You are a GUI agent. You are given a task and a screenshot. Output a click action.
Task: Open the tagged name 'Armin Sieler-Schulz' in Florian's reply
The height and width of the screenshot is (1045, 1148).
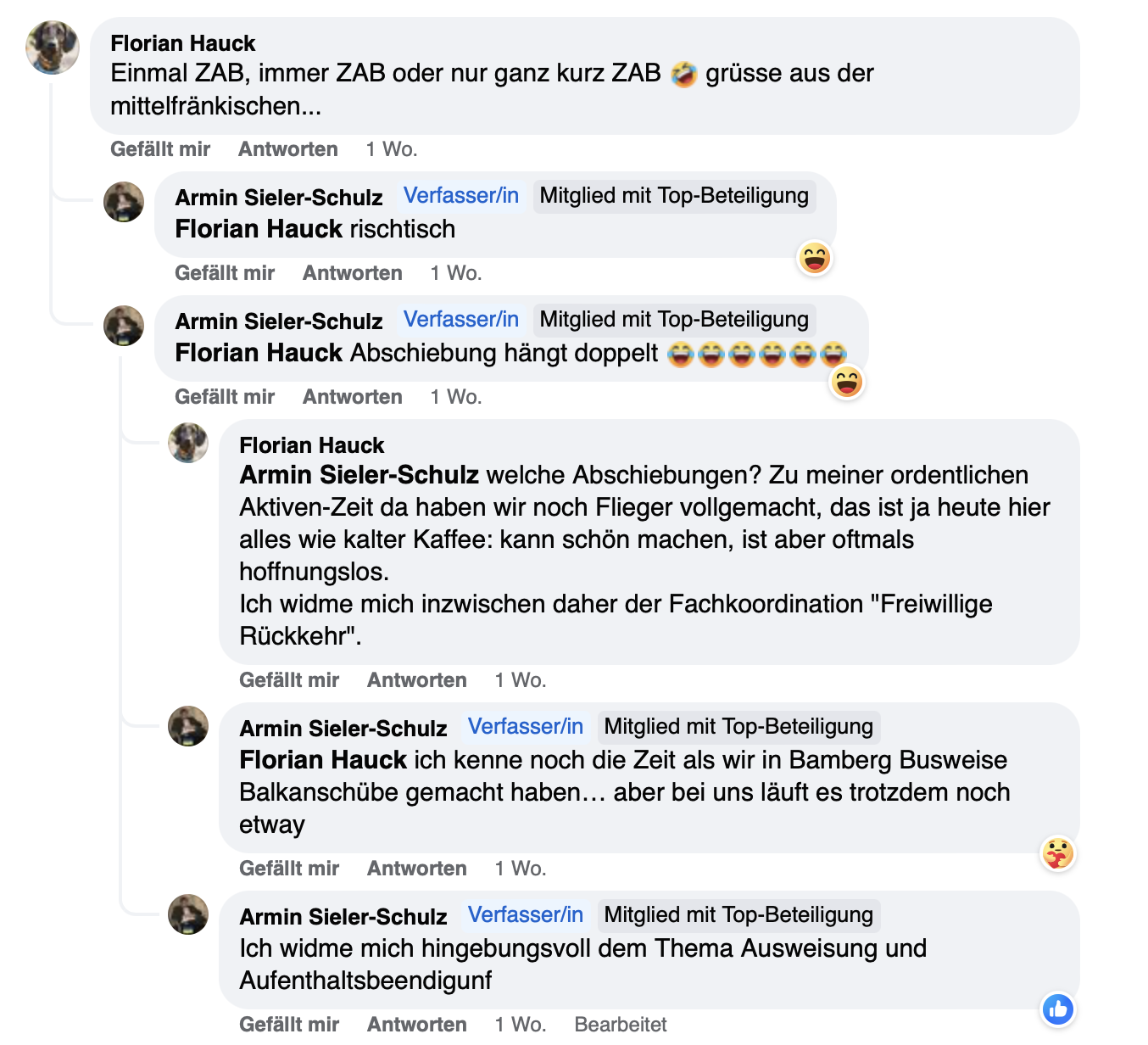(359, 475)
